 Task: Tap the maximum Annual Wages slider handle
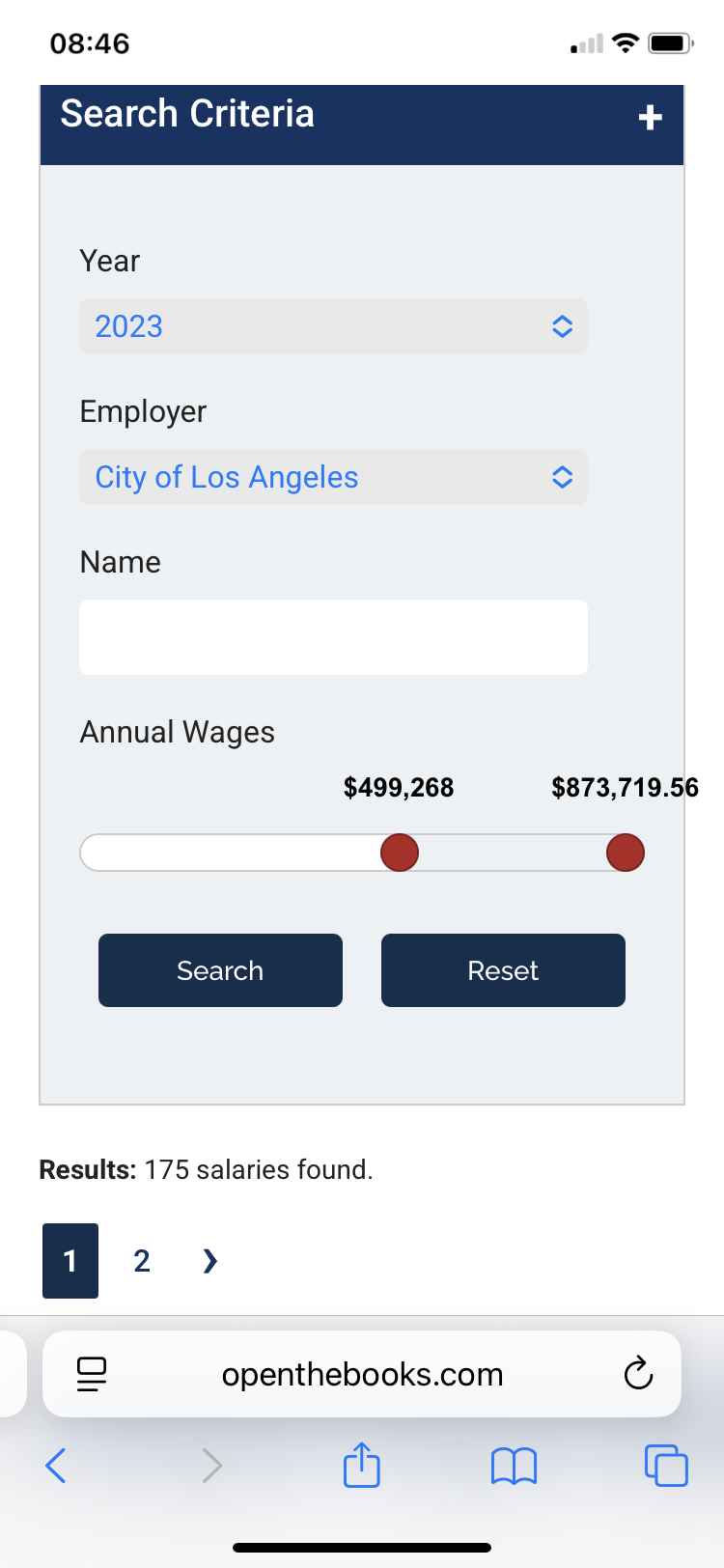(626, 853)
